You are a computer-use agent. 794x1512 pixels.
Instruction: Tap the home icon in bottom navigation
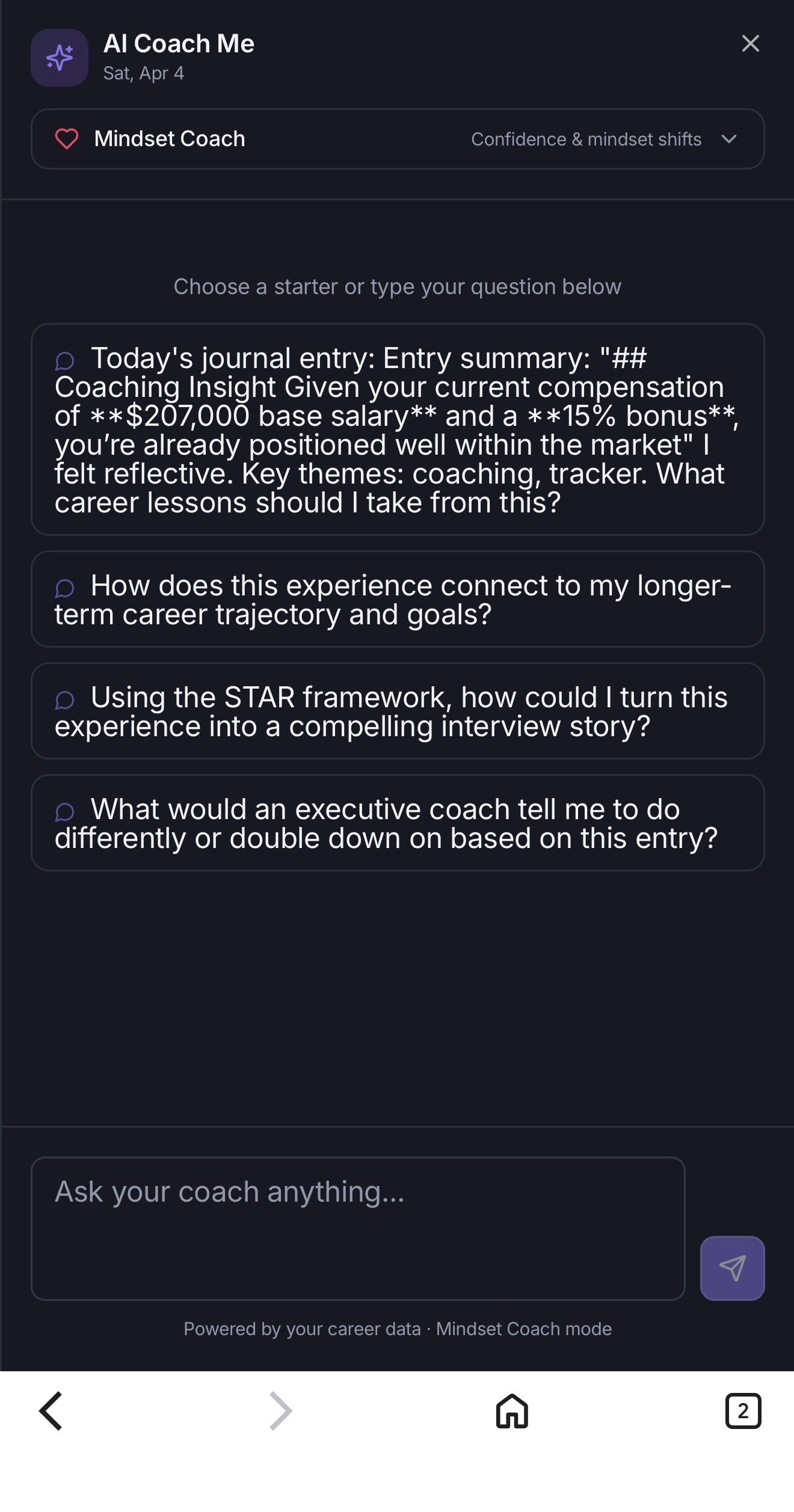(512, 1411)
